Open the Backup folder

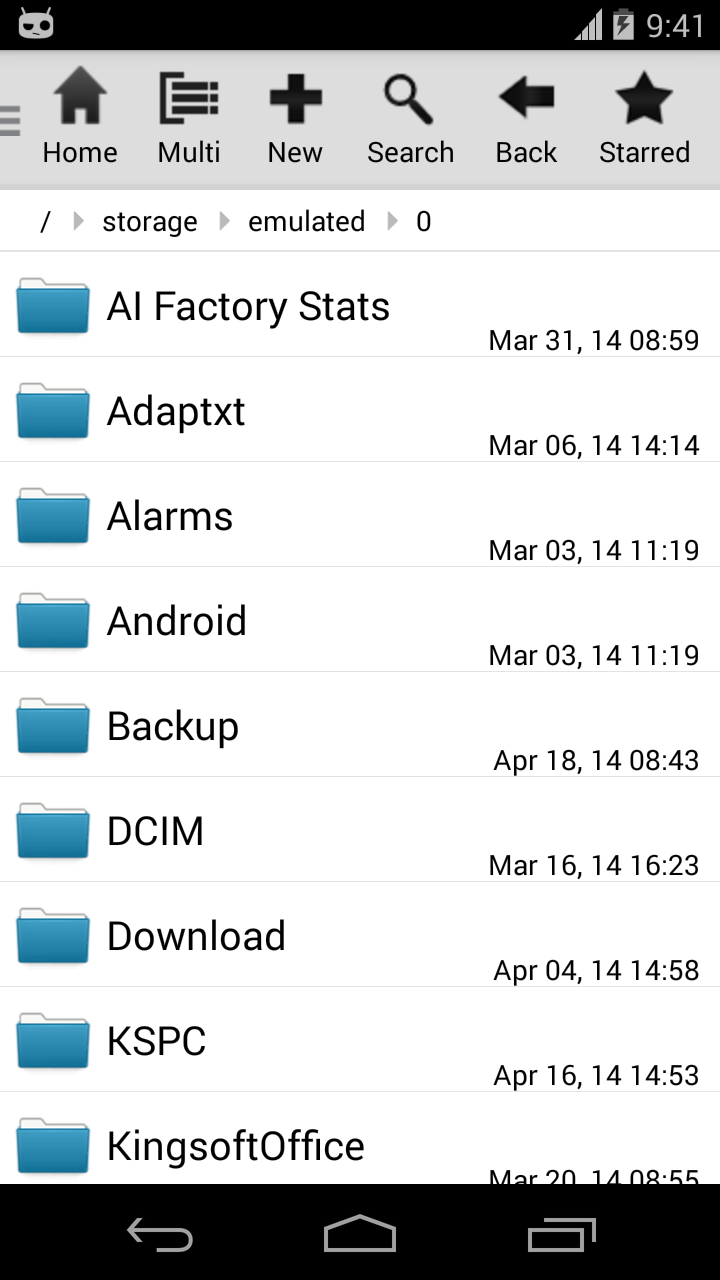[173, 726]
